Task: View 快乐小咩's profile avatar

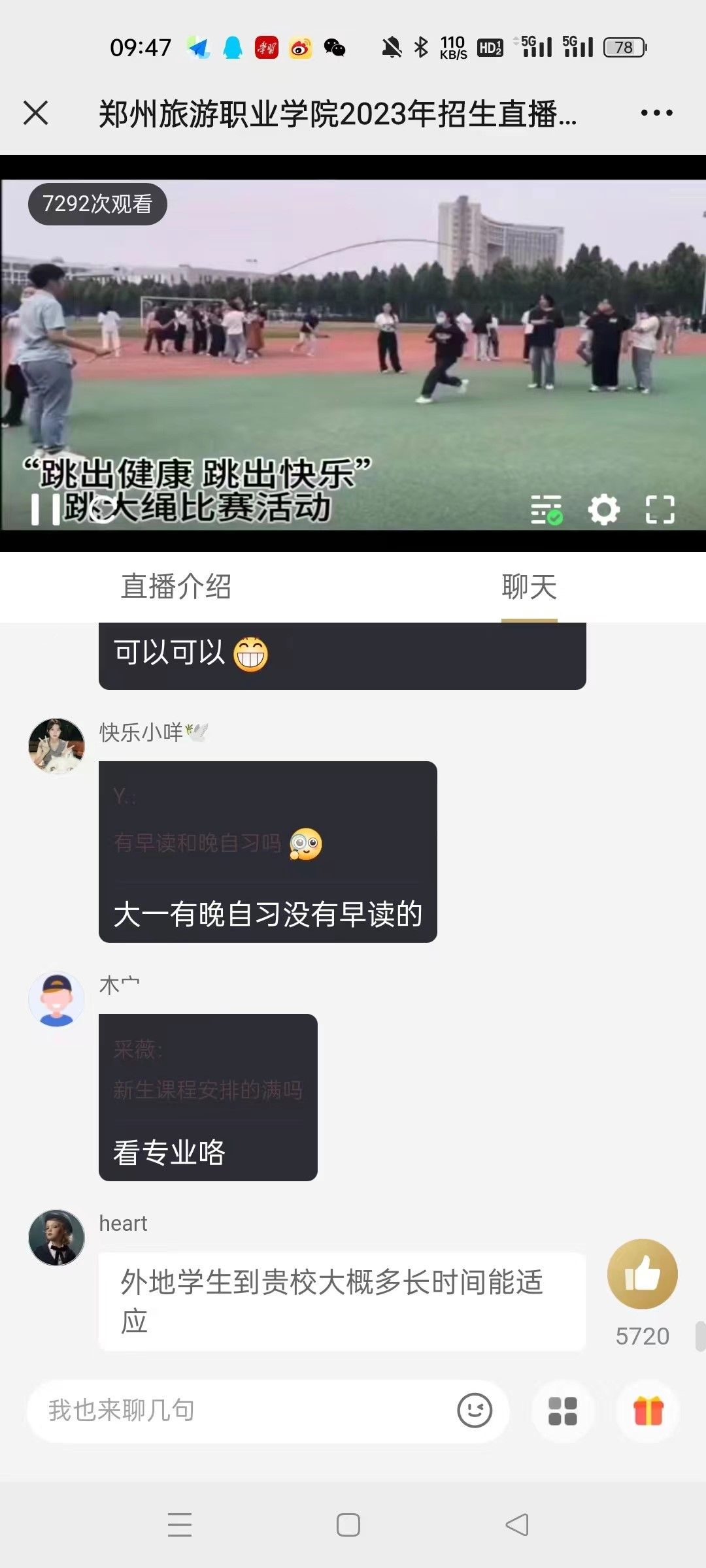Action: pyautogui.click(x=57, y=746)
